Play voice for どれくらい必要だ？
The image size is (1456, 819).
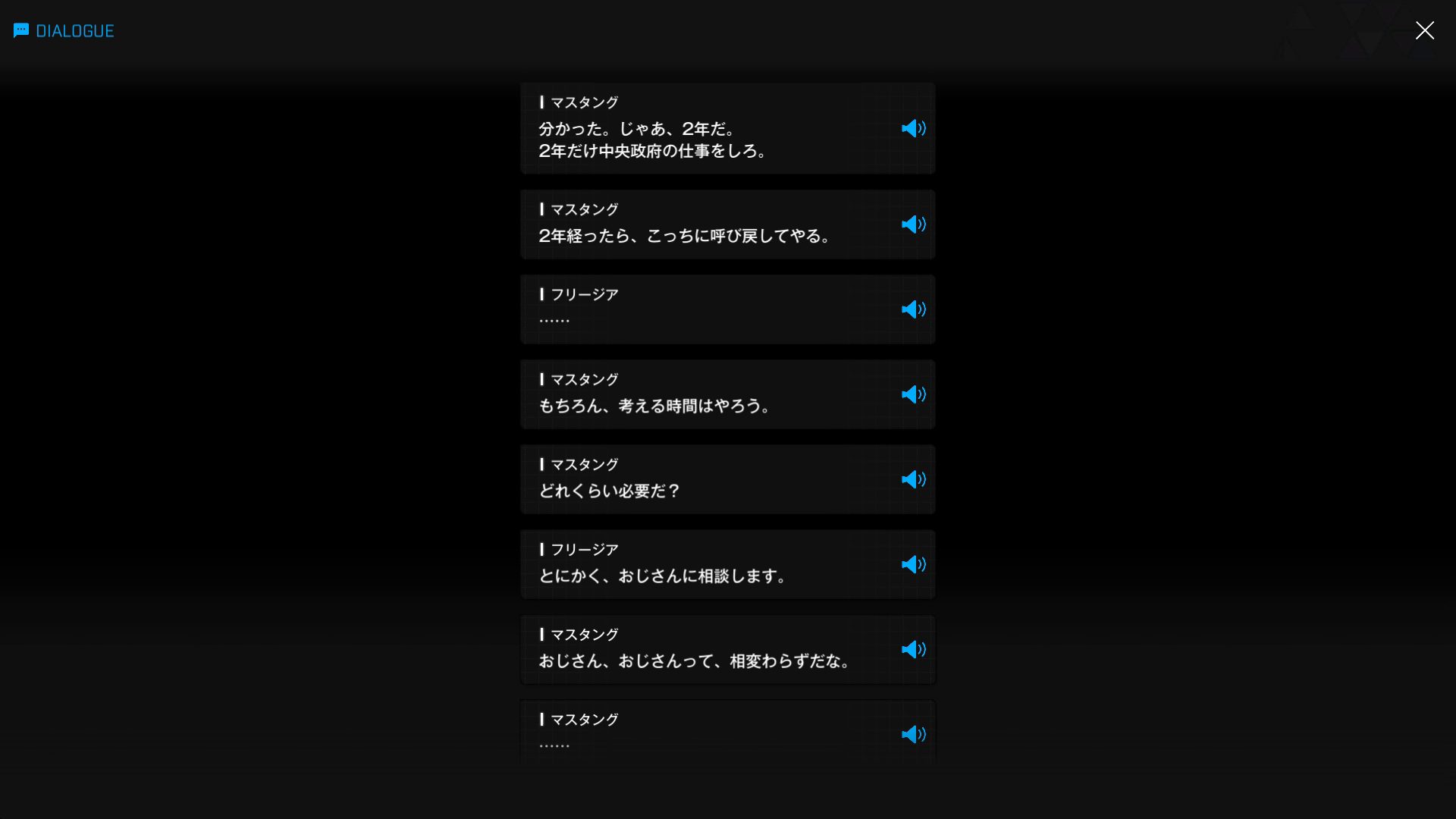(914, 479)
